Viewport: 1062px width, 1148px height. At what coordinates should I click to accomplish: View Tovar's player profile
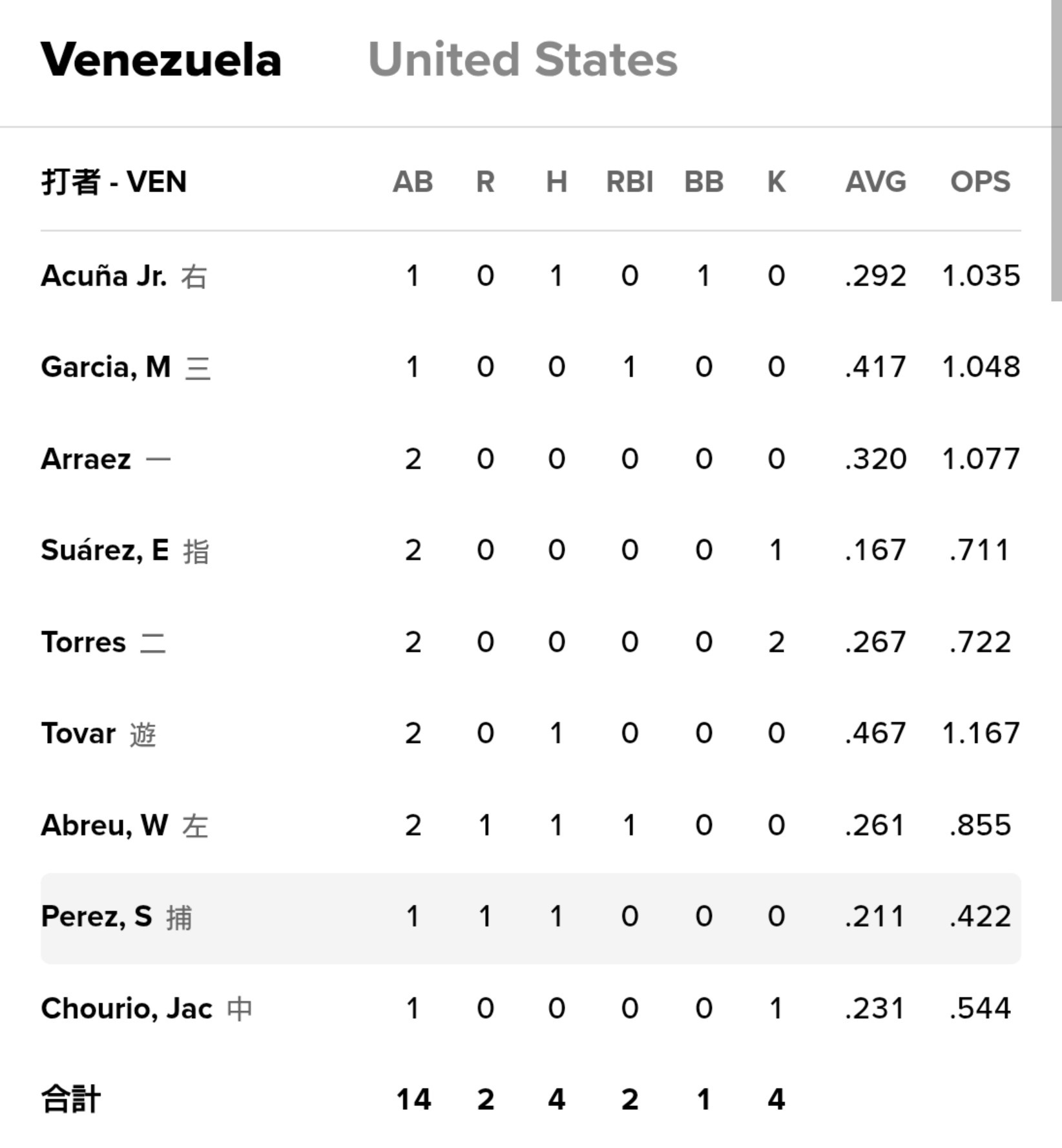coord(79,733)
